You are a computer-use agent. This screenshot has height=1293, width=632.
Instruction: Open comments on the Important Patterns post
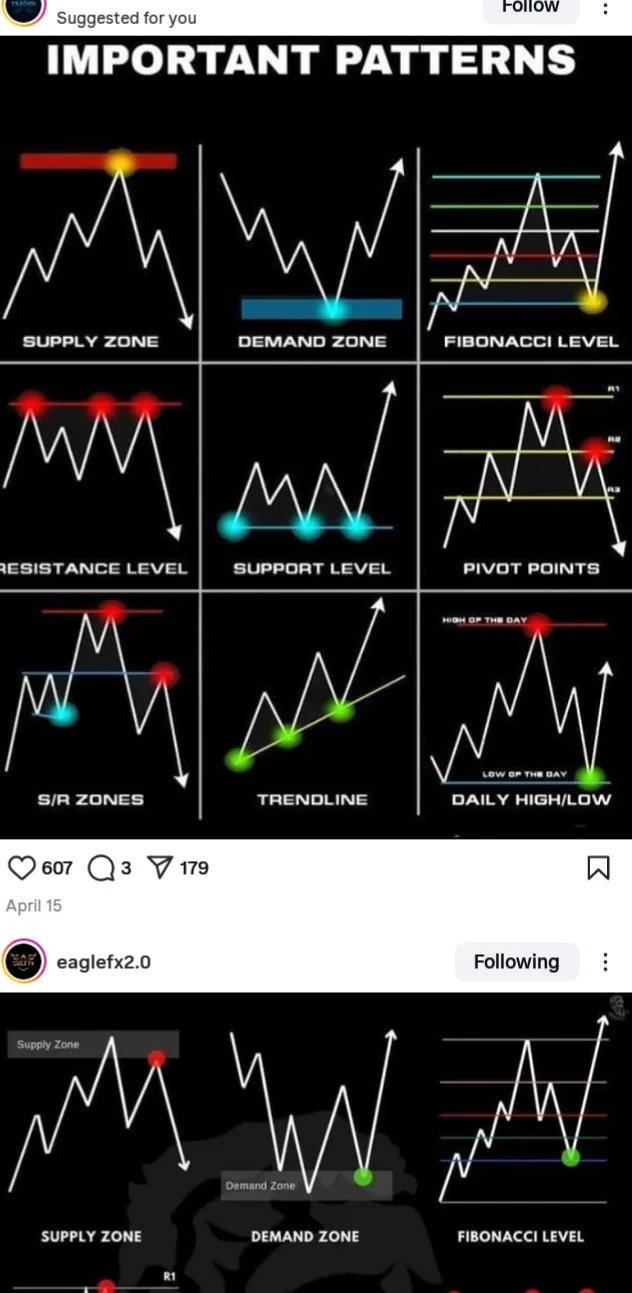[x=102, y=868]
